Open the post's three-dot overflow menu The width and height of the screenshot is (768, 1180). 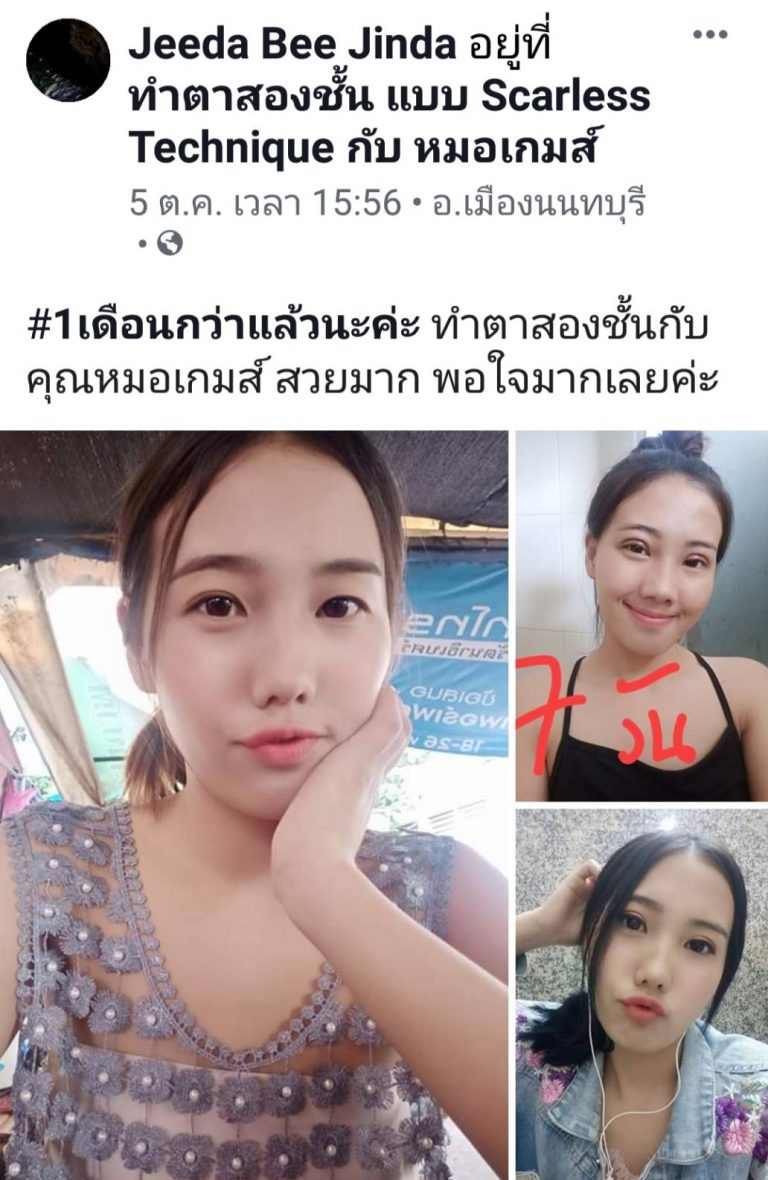(x=709, y=35)
